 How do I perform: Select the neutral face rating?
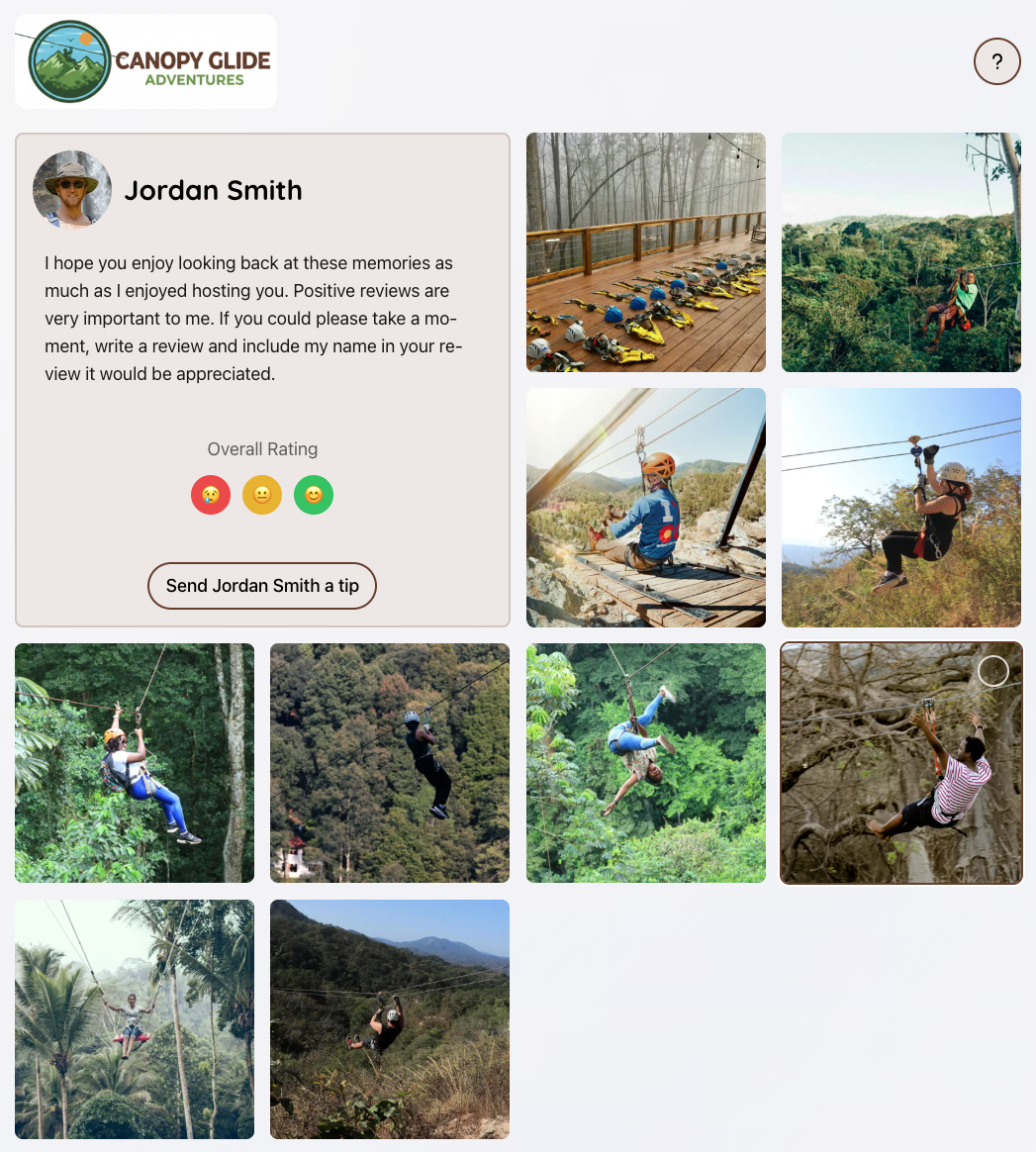[262, 495]
